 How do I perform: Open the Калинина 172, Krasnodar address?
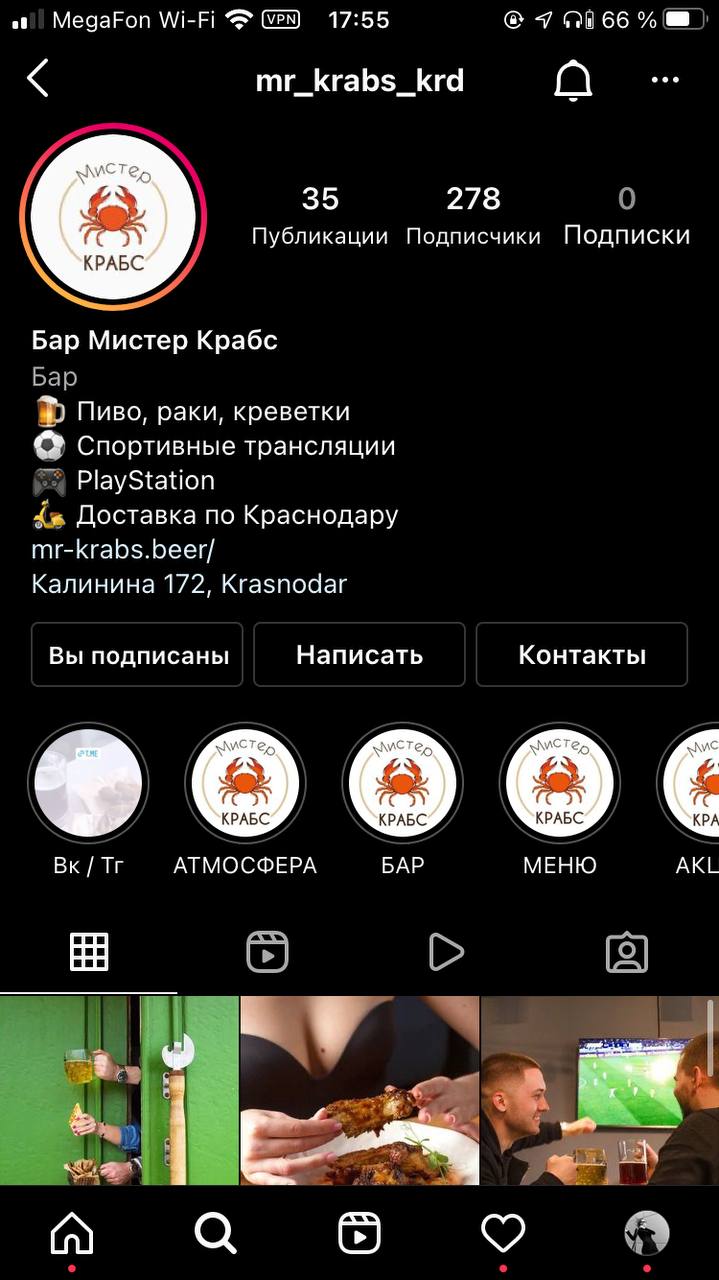[189, 584]
